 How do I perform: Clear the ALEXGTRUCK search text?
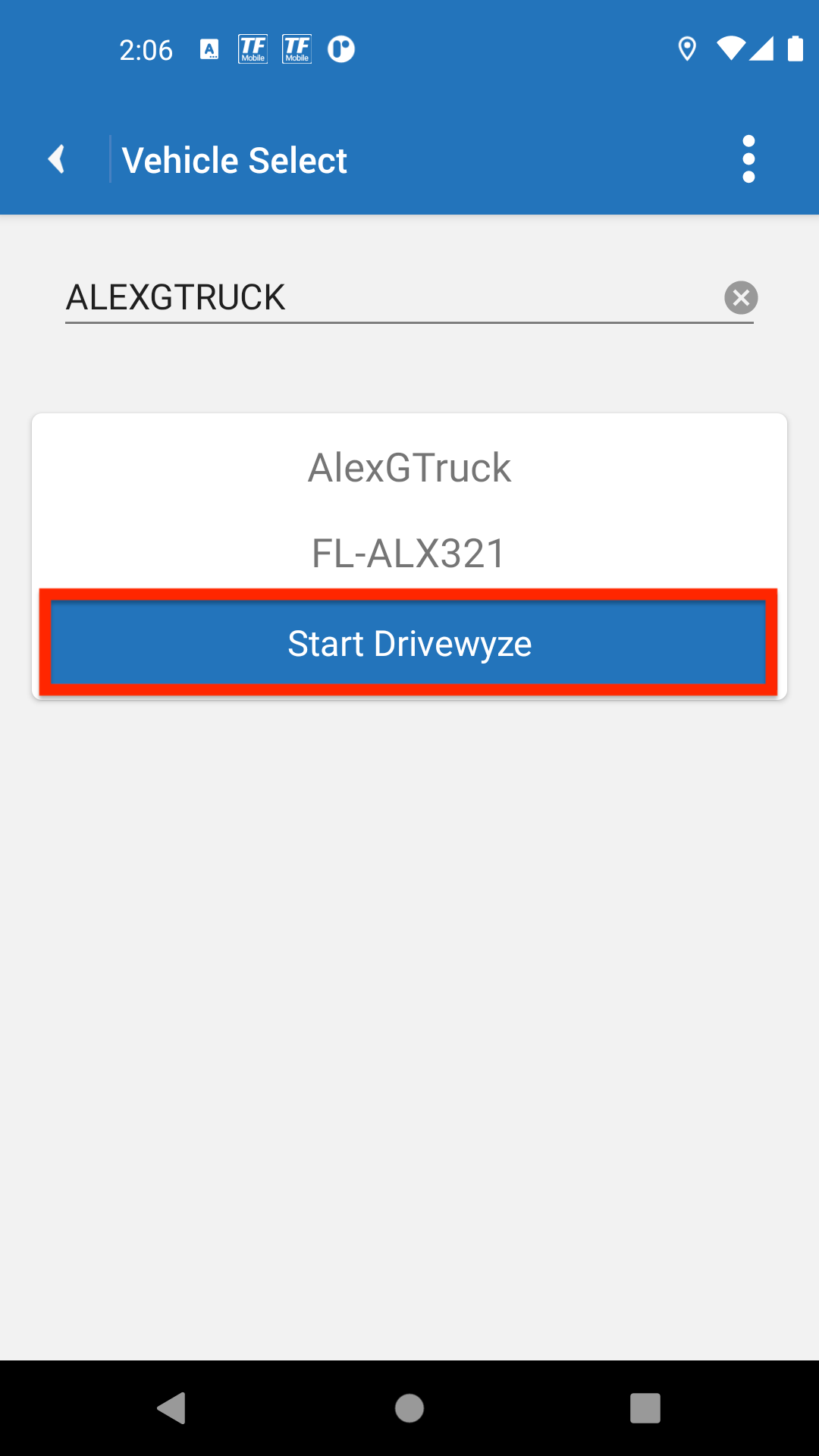[741, 297]
